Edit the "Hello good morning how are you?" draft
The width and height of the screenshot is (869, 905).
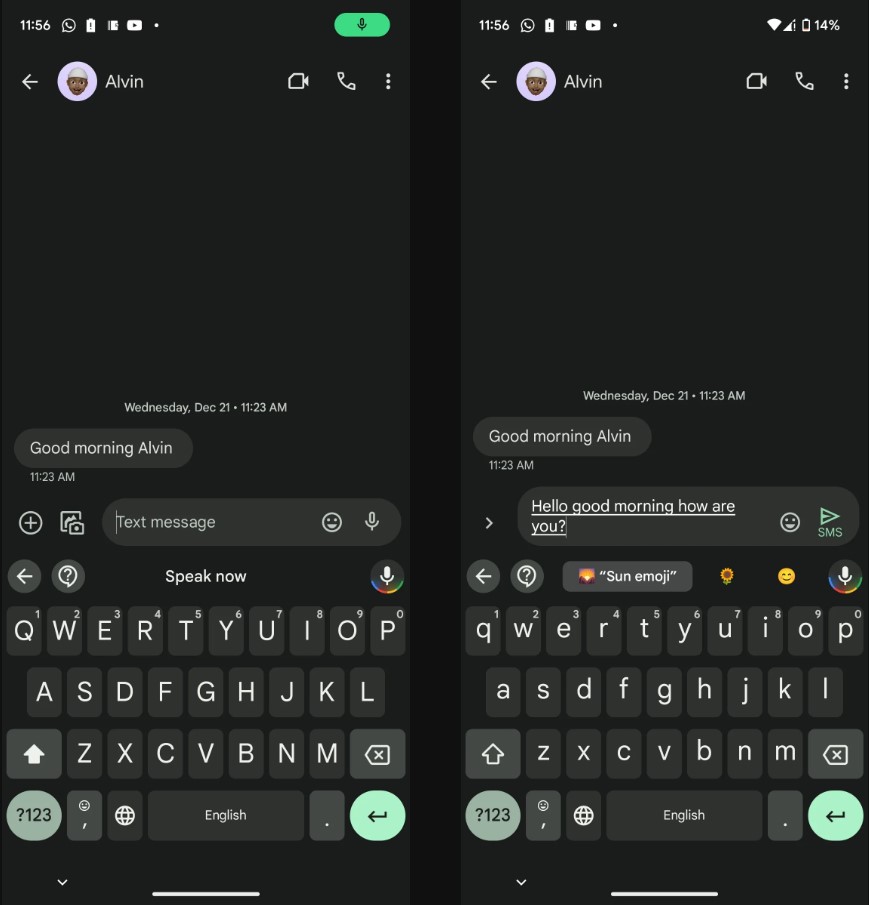(x=640, y=516)
